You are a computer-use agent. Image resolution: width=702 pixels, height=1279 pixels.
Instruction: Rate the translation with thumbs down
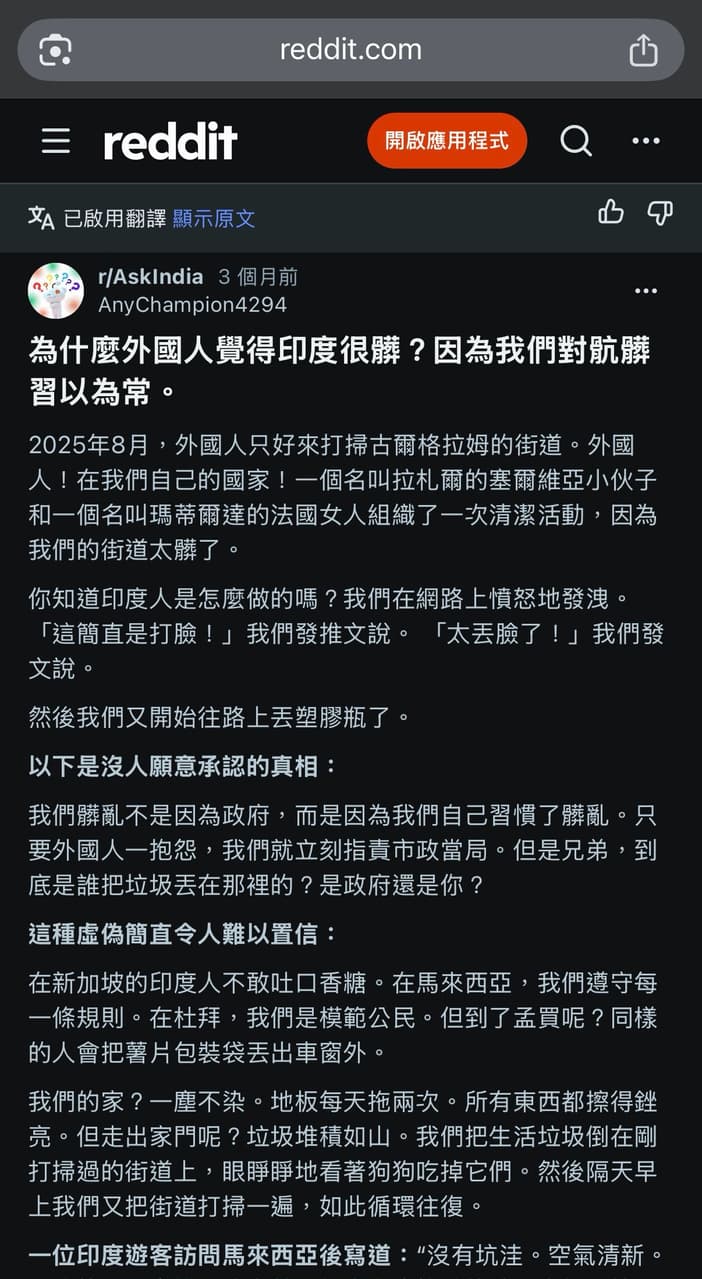tap(660, 212)
